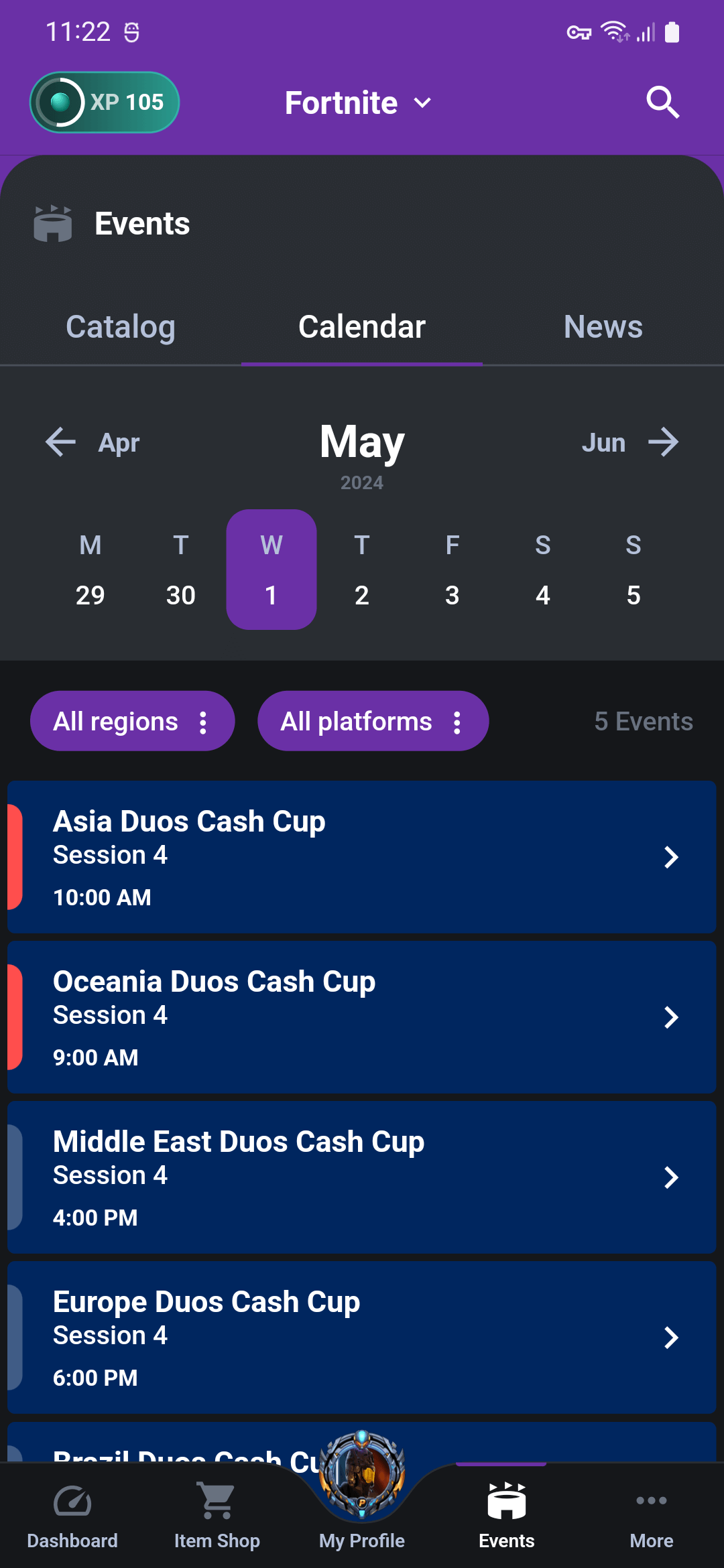Open Asia Duos Cash Cup event

(362, 857)
